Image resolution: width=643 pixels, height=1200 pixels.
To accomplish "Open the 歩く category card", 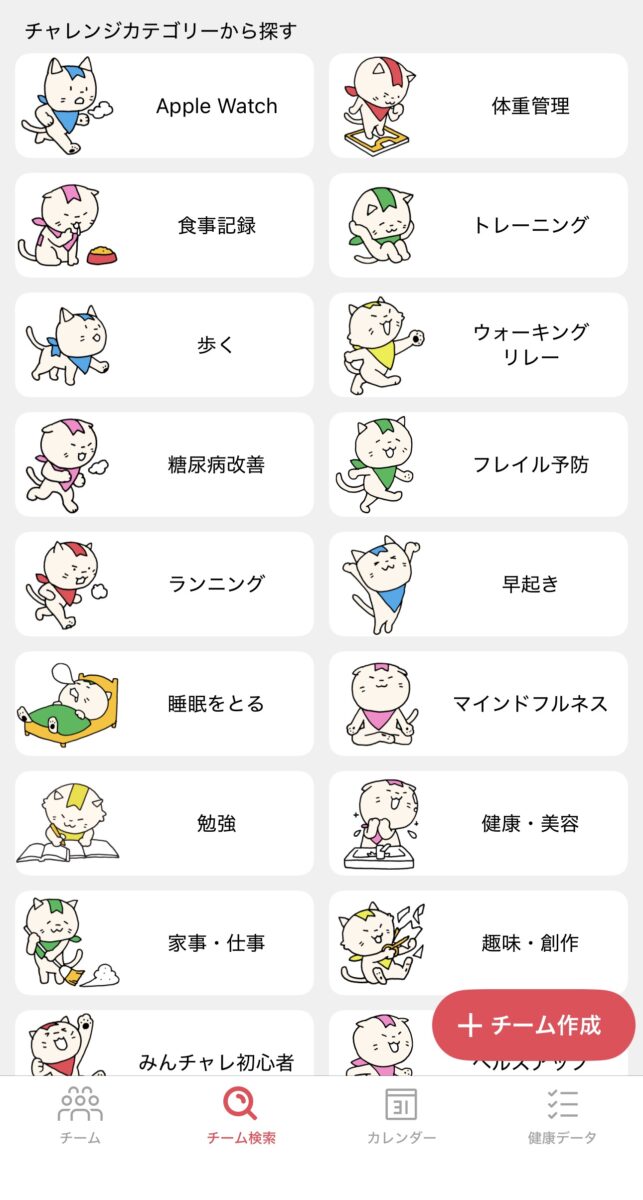I will (164, 345).
